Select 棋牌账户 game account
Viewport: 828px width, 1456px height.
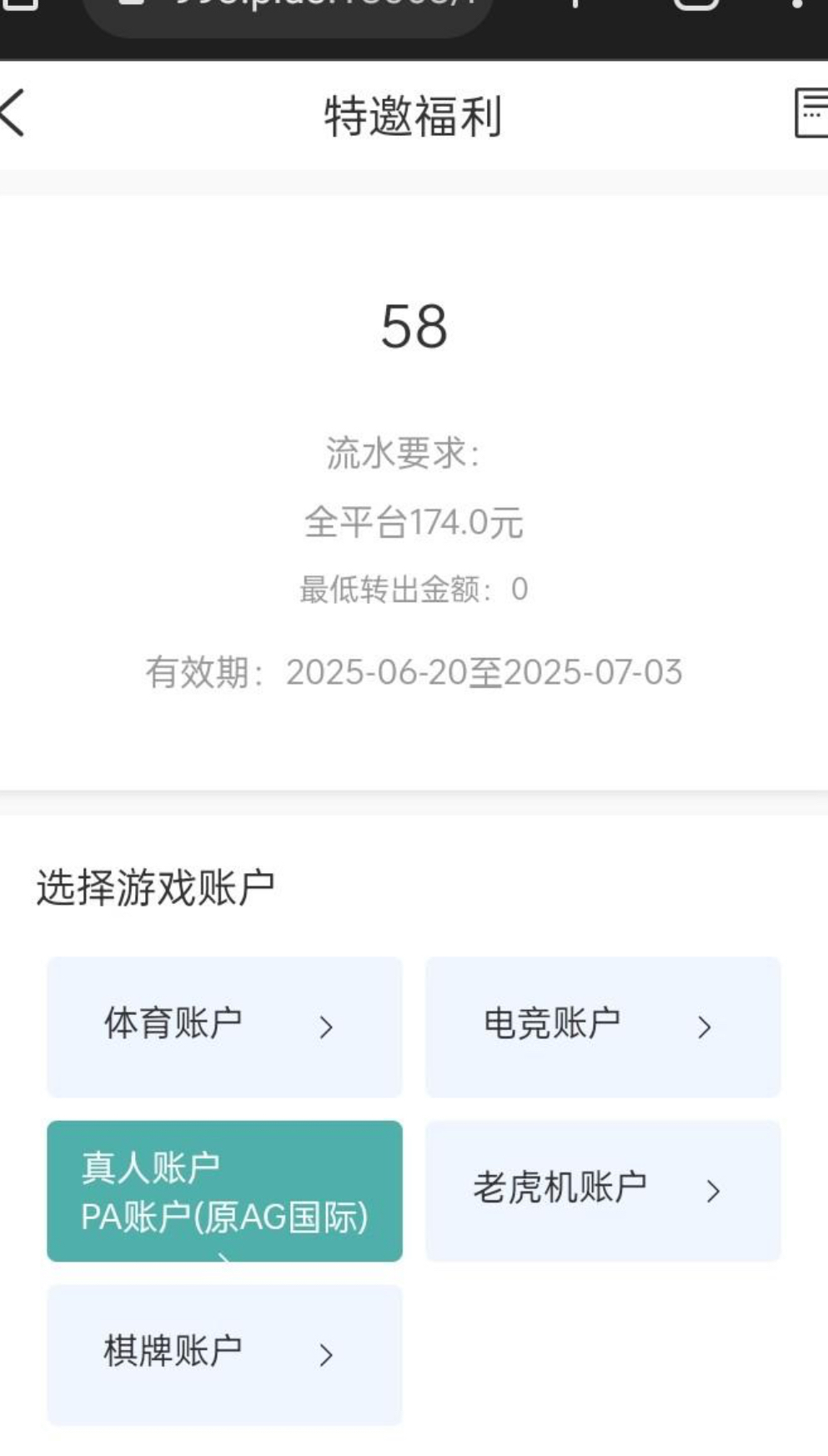224,1354
